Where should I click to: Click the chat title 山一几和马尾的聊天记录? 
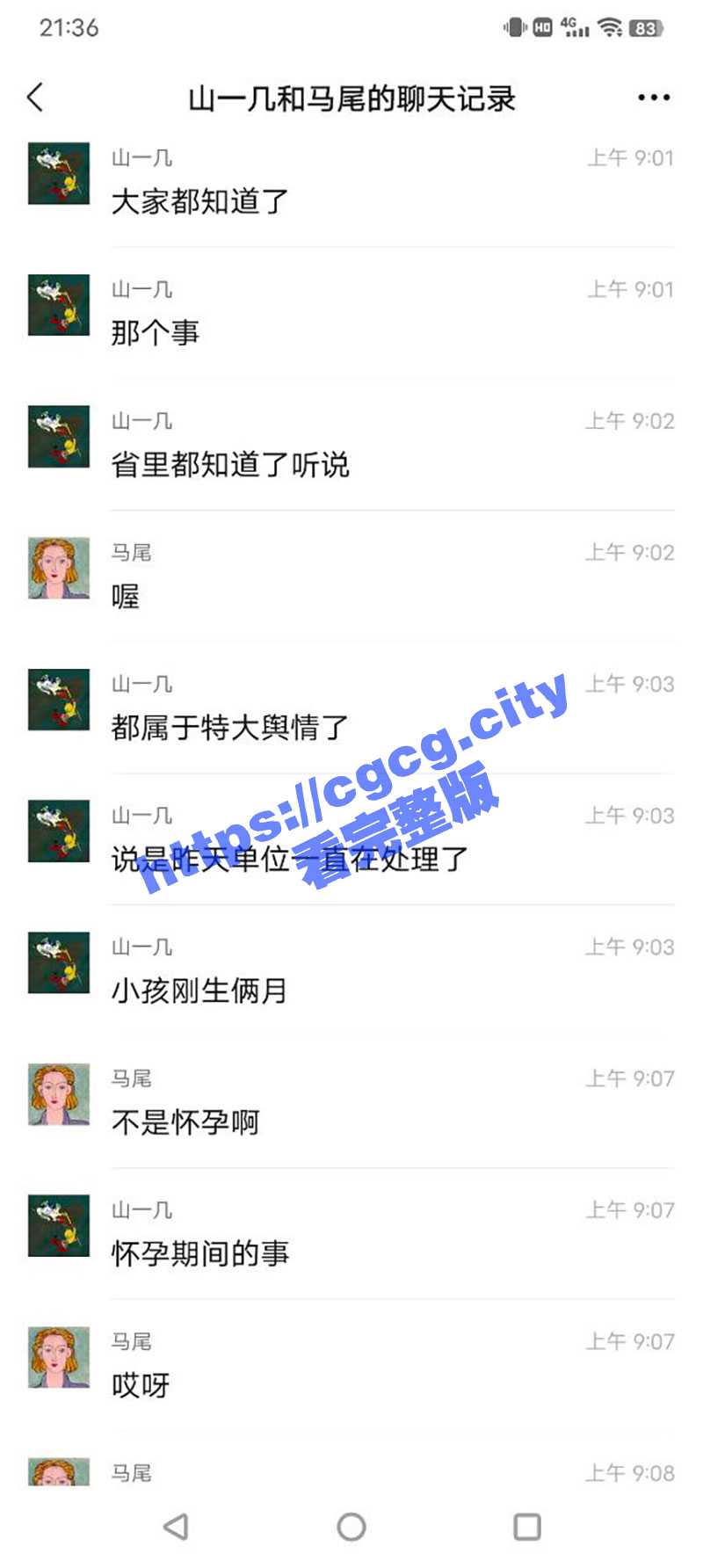click(351, 98)
